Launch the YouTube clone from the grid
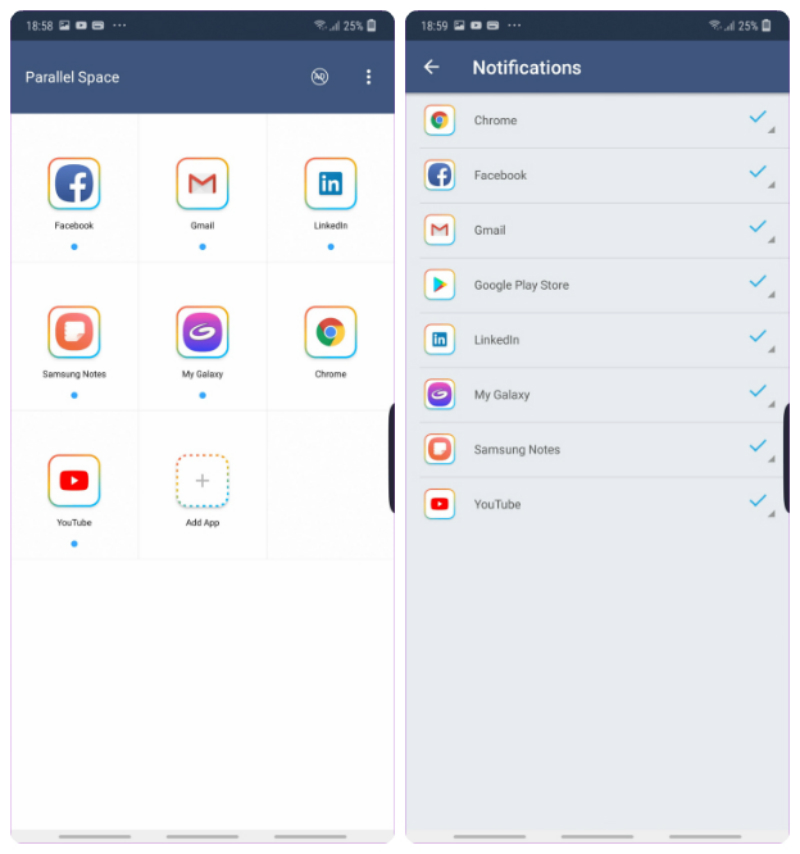 [74, 481]
